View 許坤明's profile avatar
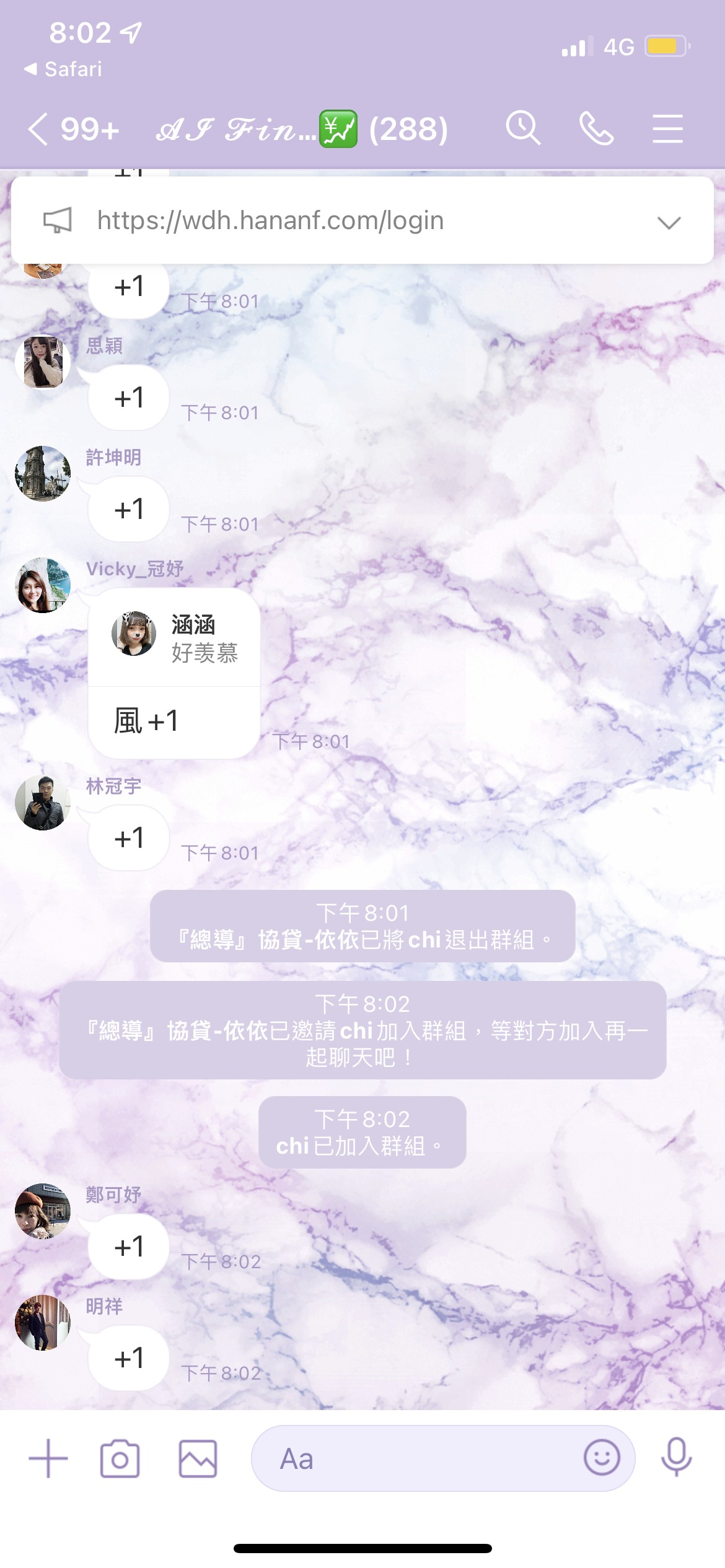The image size is (725, 1568). [43, 474]
